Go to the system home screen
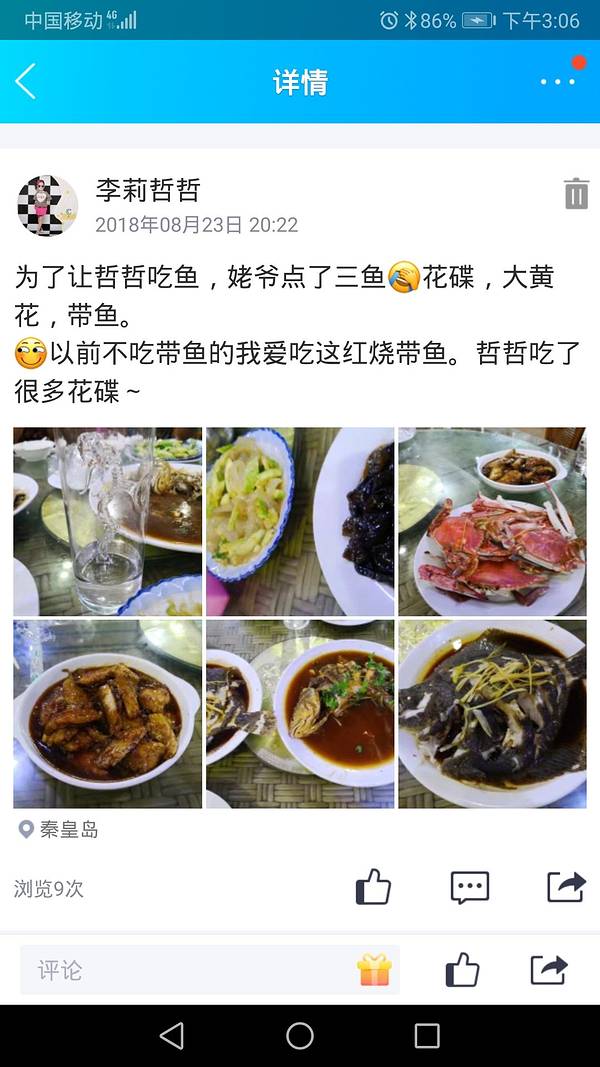The image size is (600, 1067). point(300,1036)
